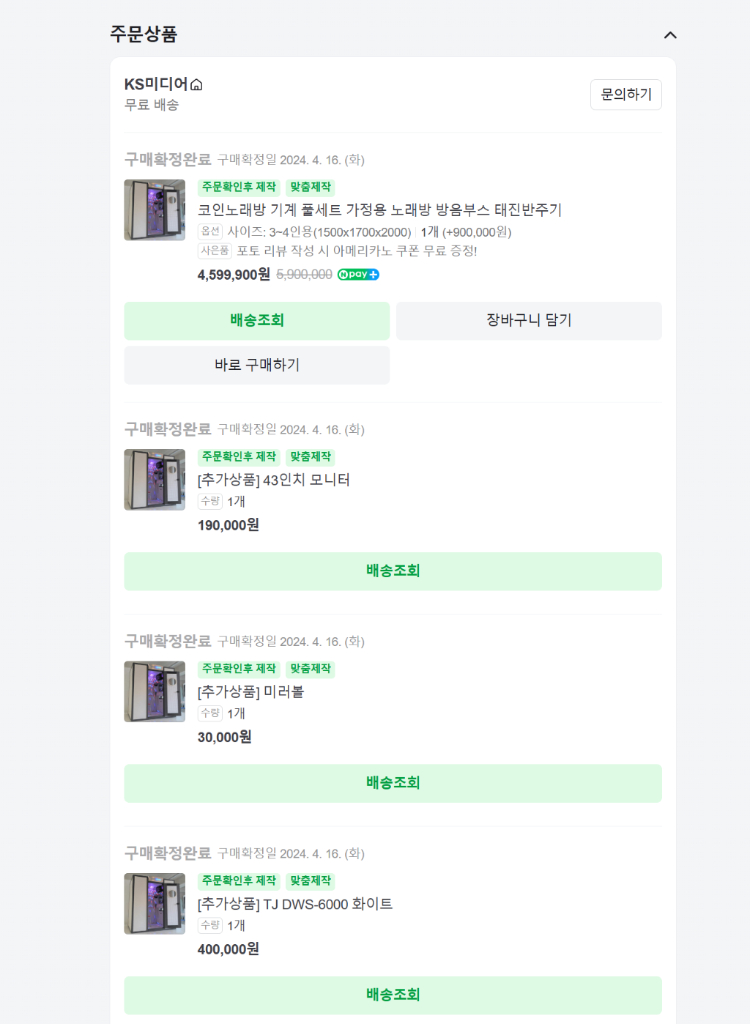Click 배송조회 for the main karaoke product
Screen dimensions: 750x1024
tap(256, 320)
